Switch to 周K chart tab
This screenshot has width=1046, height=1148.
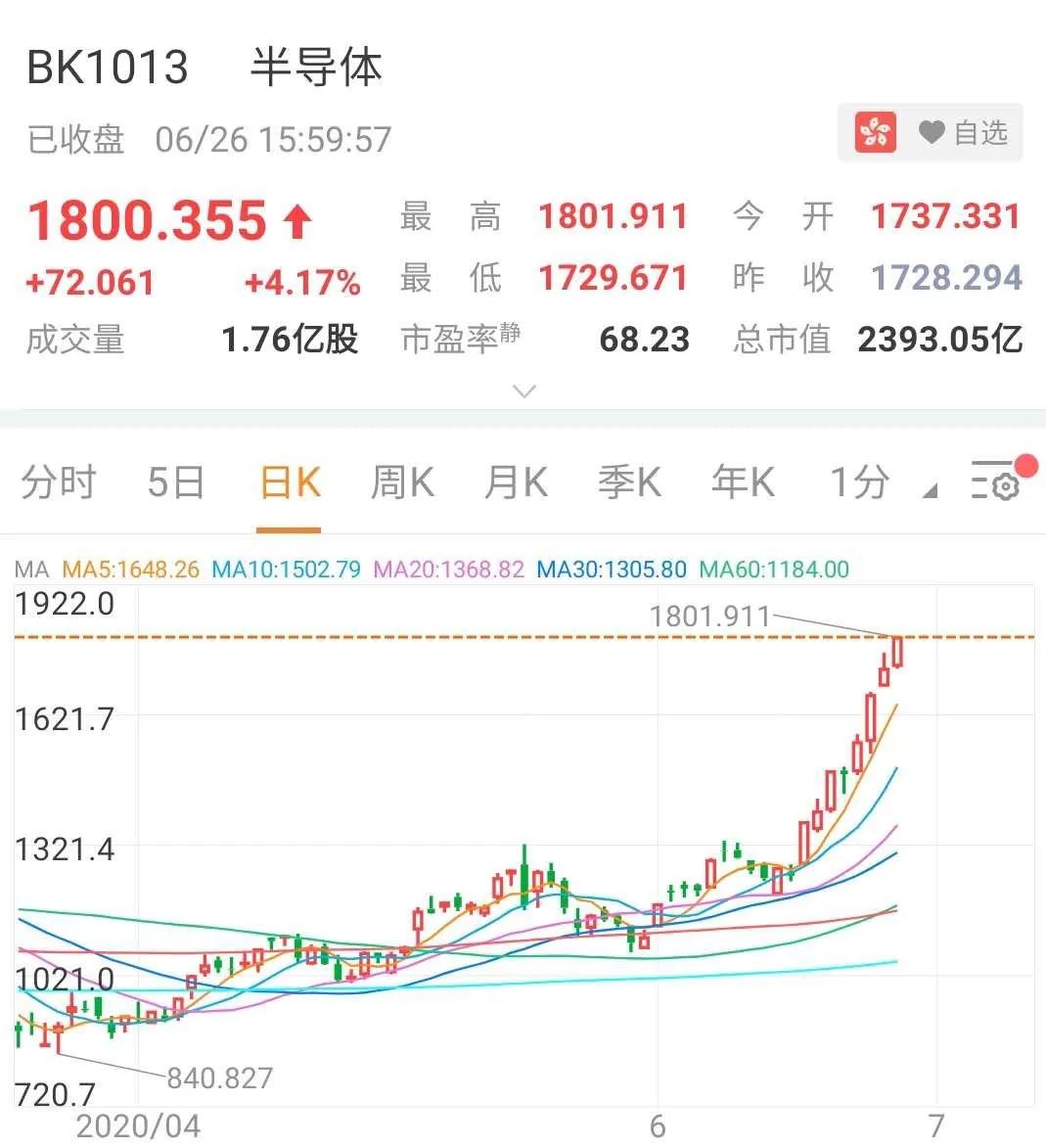click(402, 482)
